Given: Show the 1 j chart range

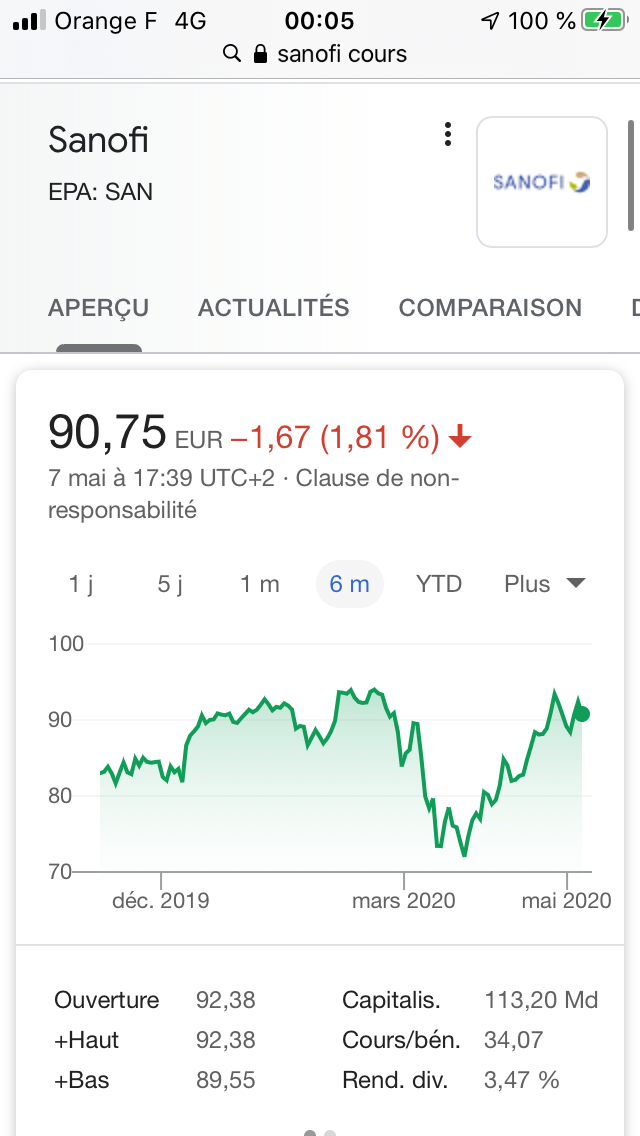Looking at the screenshot, I should (x=81, y=584).
